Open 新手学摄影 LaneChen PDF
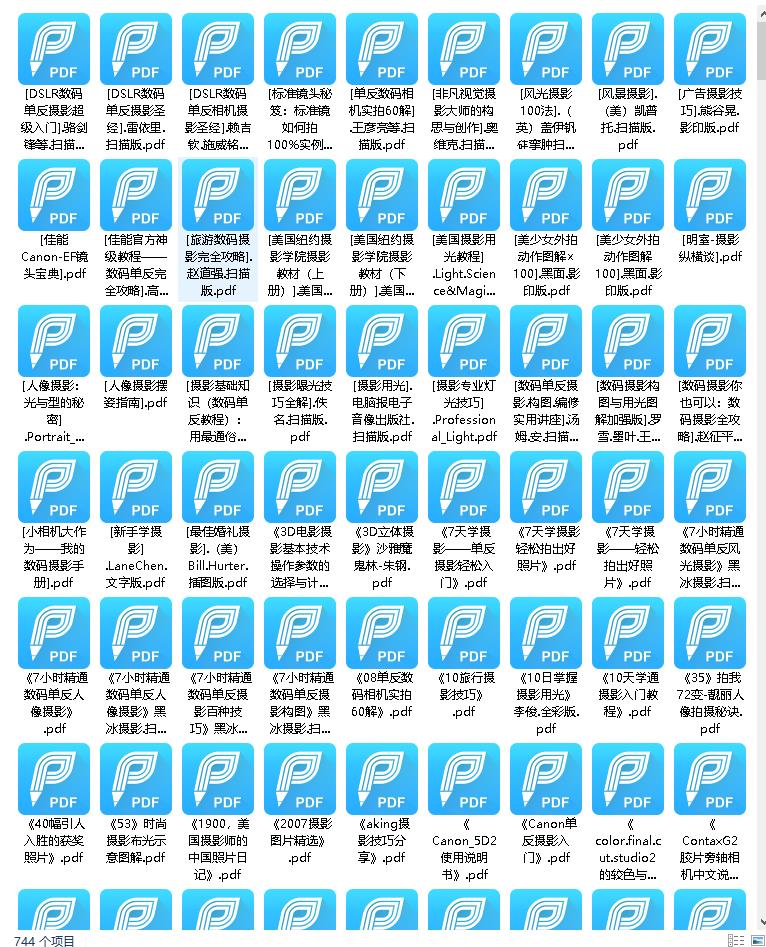Viewport: 766px width, 947px height. click(x=136, y=487)
